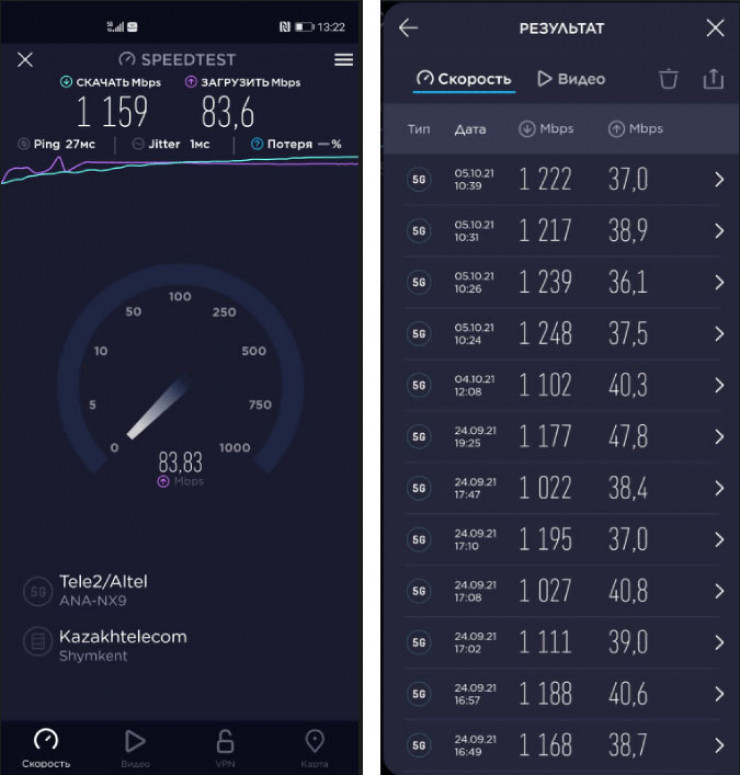The image size is (740, 775).
Task: View the 04.10.21 12:08 test details
Action: coord(563,385)
